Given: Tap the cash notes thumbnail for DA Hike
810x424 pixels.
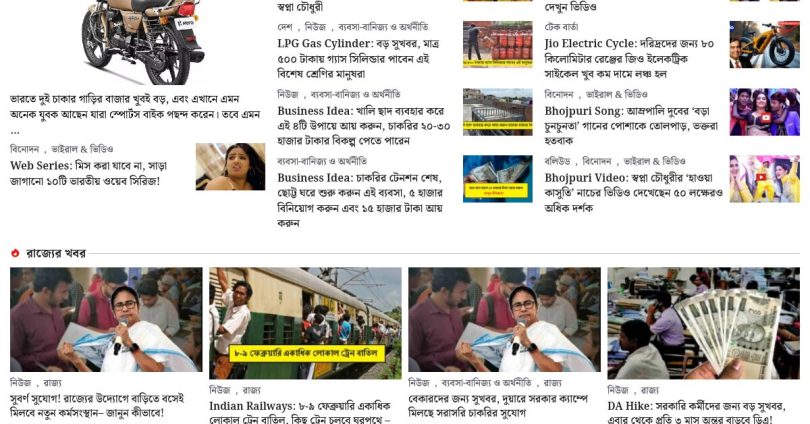Looking at the screenshot, I should click(x=704, y=322).
